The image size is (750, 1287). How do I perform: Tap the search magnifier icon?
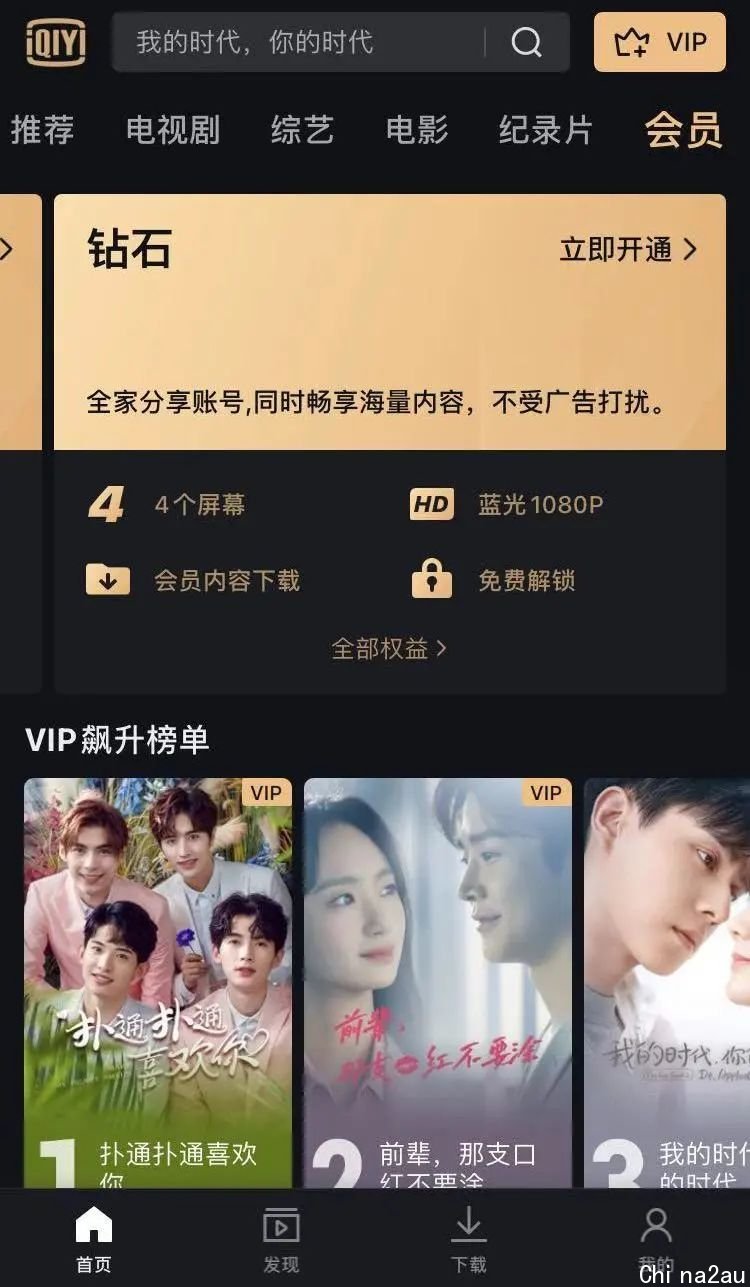(526, 42)
